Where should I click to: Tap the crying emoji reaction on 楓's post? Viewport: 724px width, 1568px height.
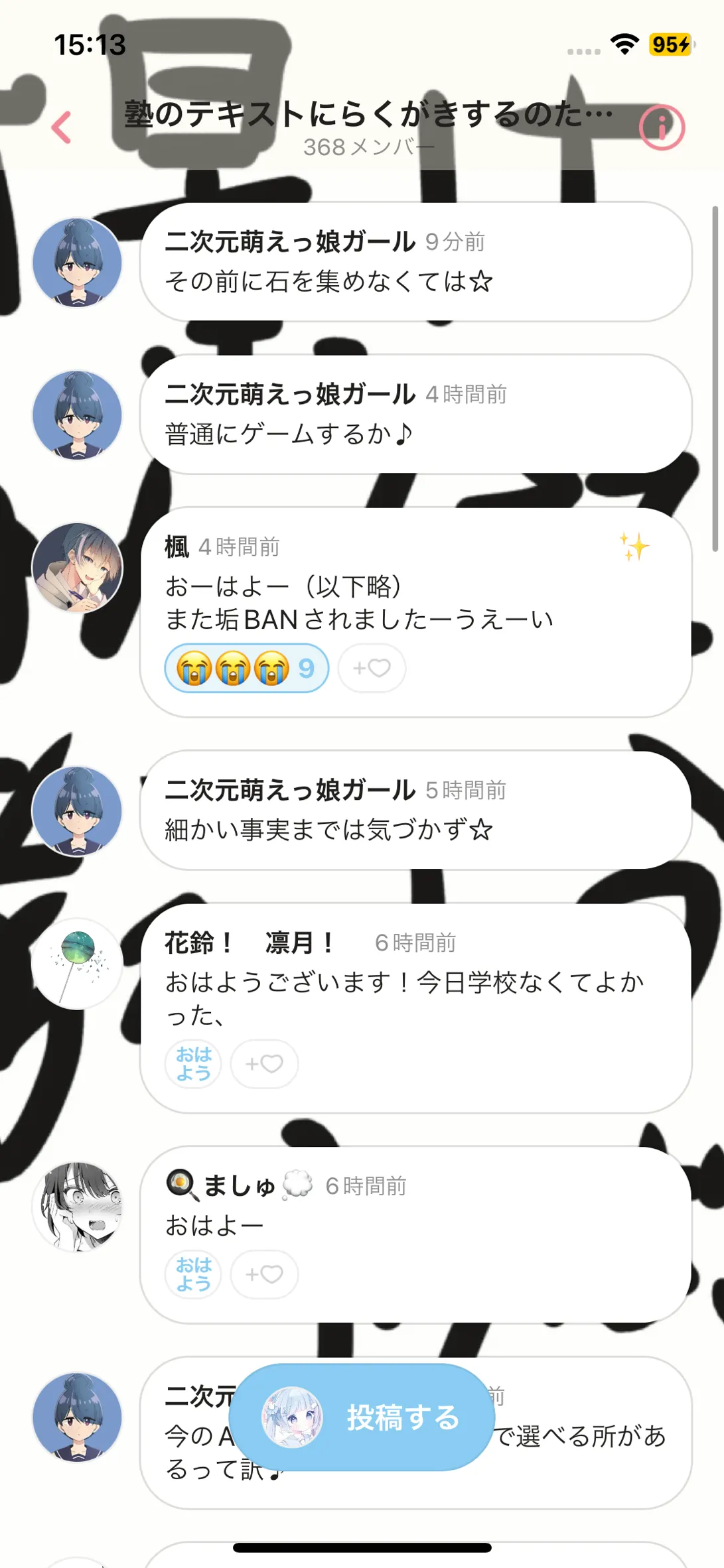[x=246, y=668]
